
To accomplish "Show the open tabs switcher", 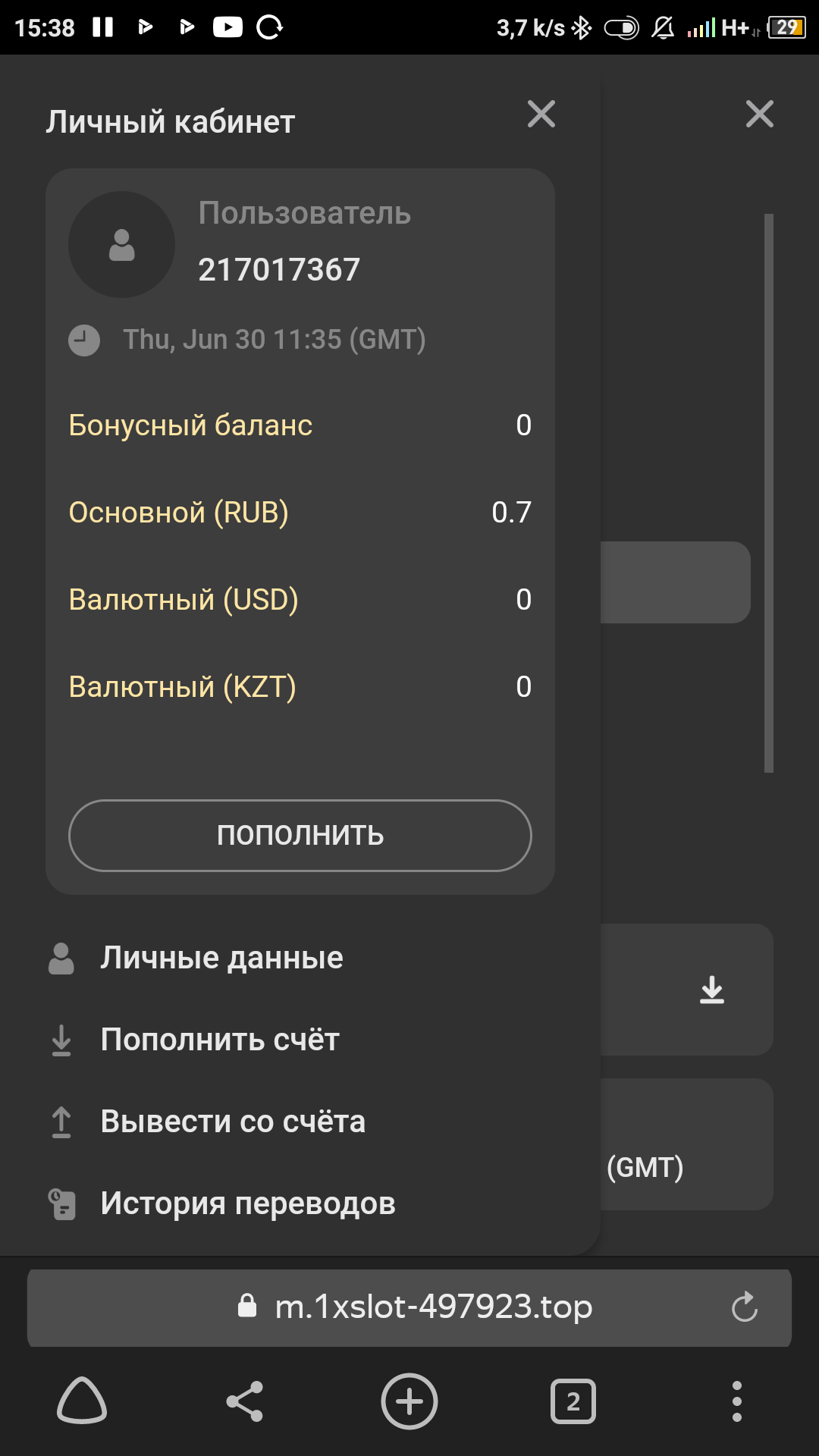I will (x=573, y=1401).
